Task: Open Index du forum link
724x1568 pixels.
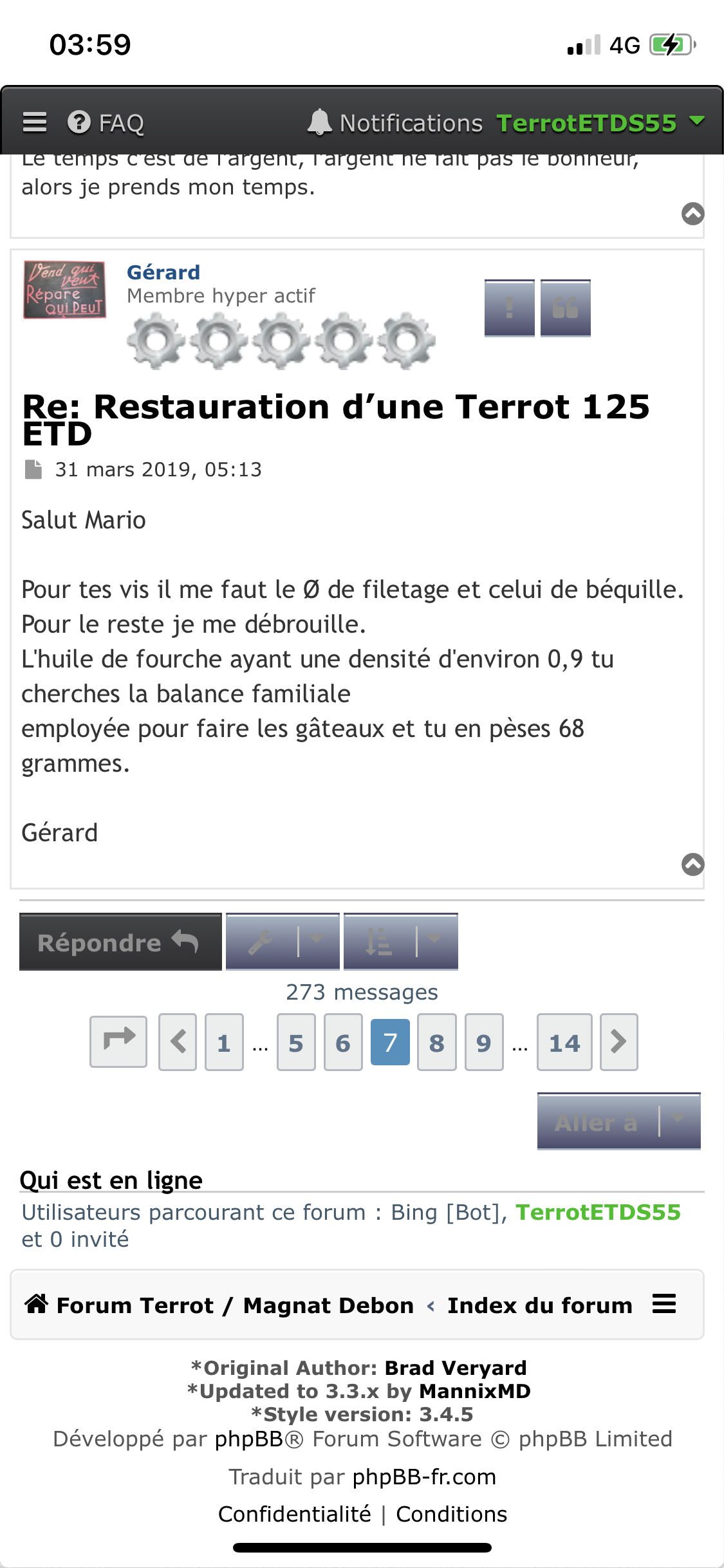Action: click(x=540, y=1305)
